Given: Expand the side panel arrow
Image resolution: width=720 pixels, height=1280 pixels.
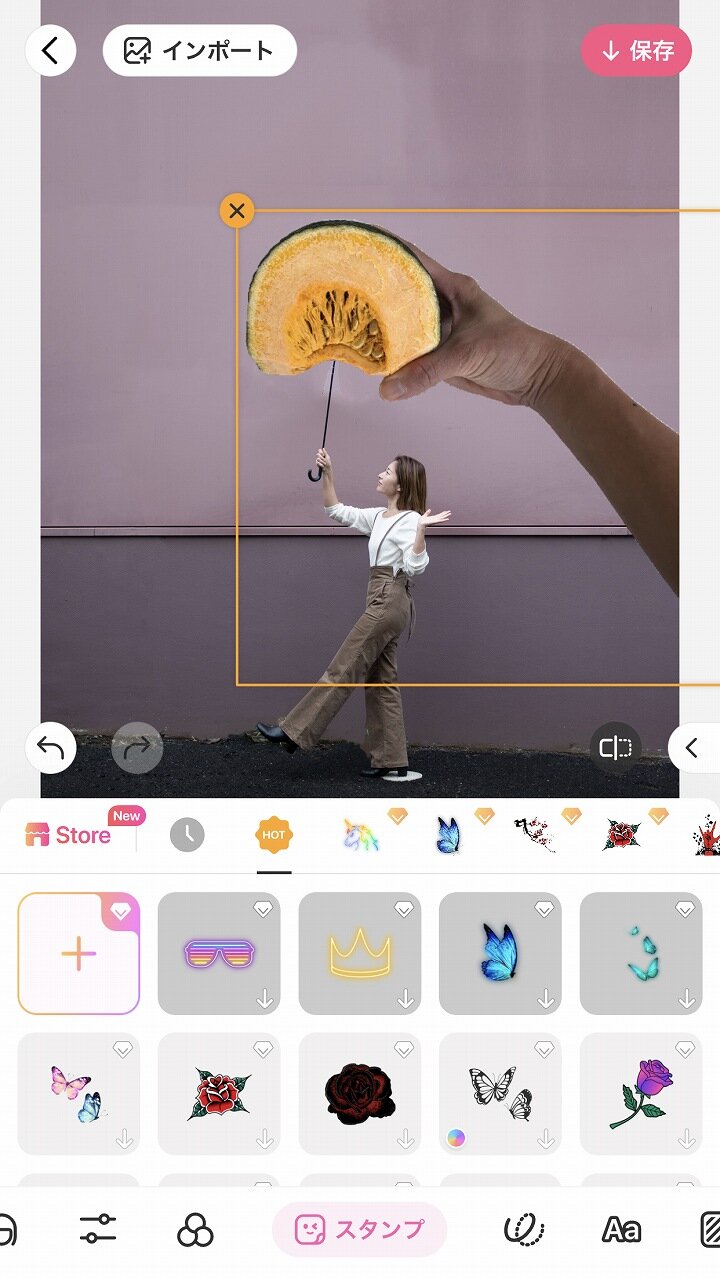Looking at the screenshot, I should pyautogui.click(x=694, y=747).
